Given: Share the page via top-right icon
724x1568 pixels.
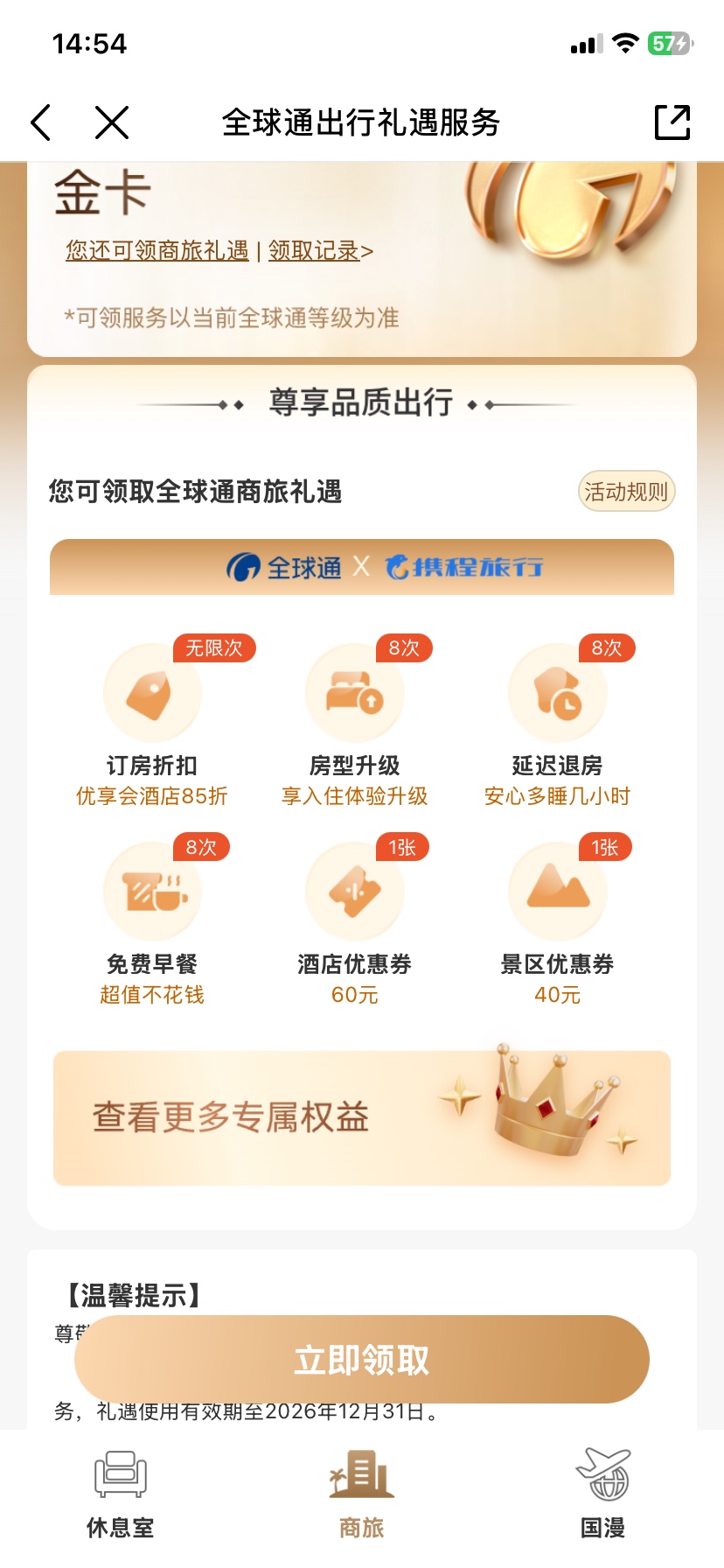Looking at the screenshot, I should pos(672,122).
